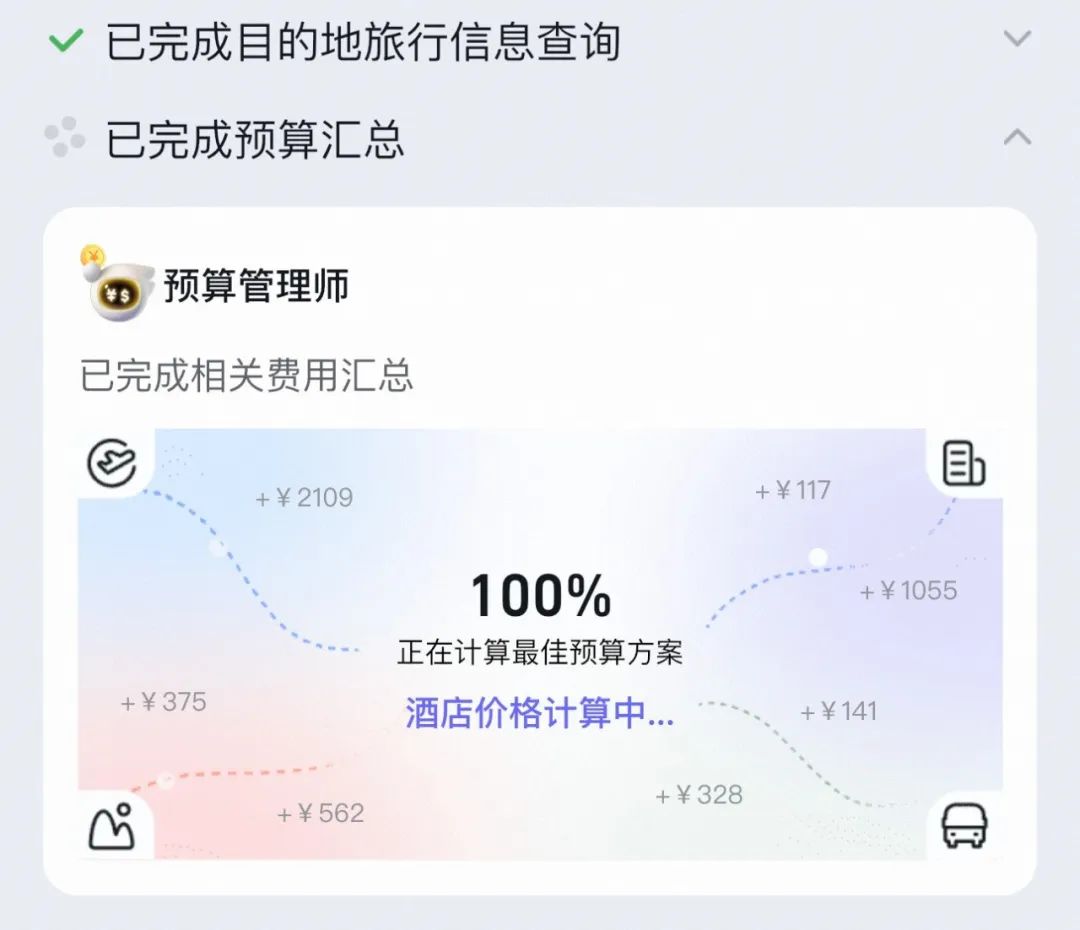Image resolution: width=1080 pixels, height=930 pixels.
Task: Collapse the 已完成预算汇总 section
Action: [x=1017, y=137]
